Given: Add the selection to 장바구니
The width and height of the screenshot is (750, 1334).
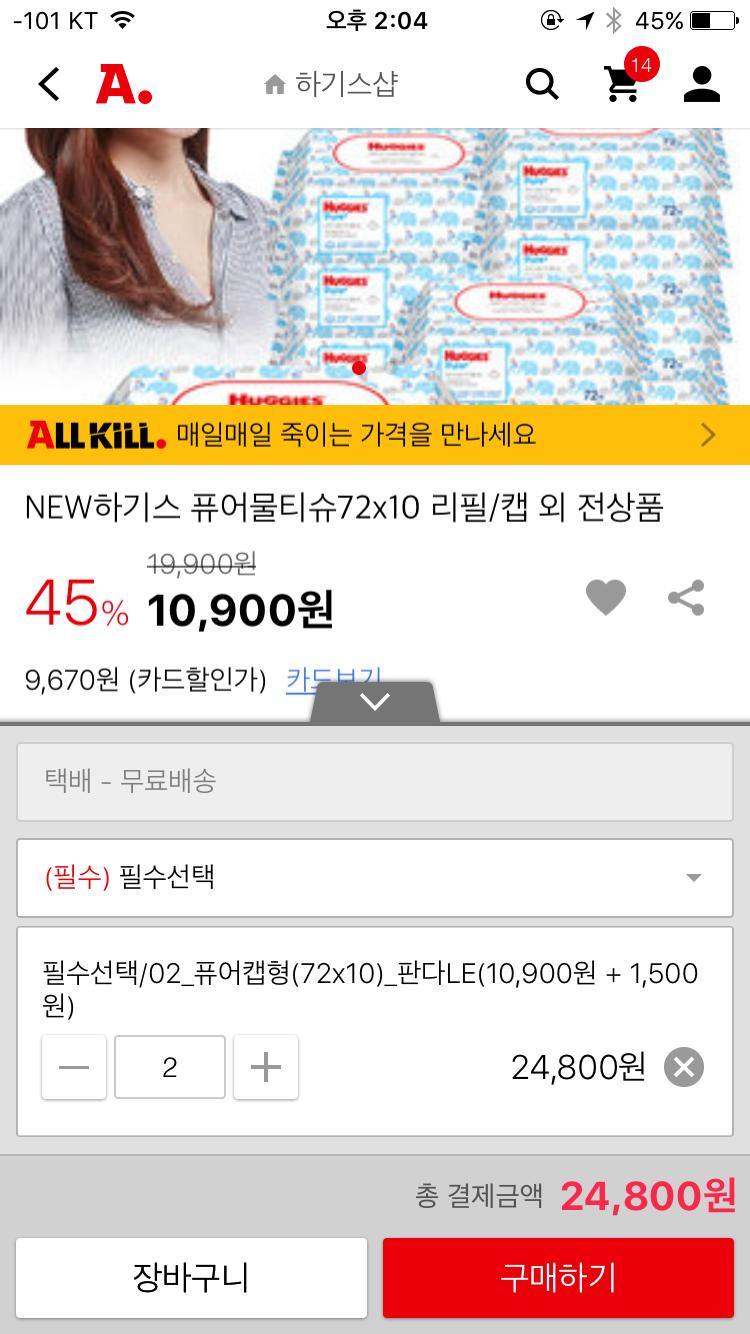Looking at the screenshot, I should coord(191,1277).
